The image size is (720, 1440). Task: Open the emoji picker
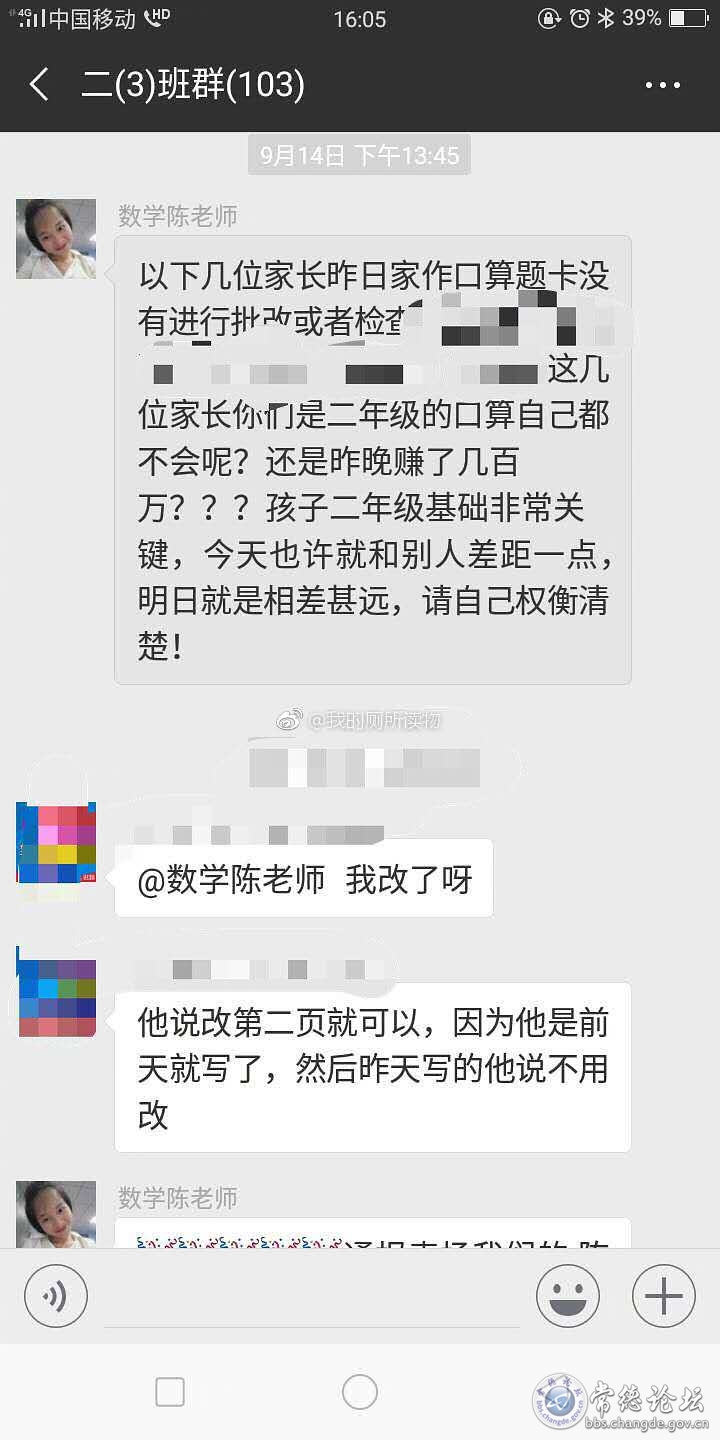568,1297
